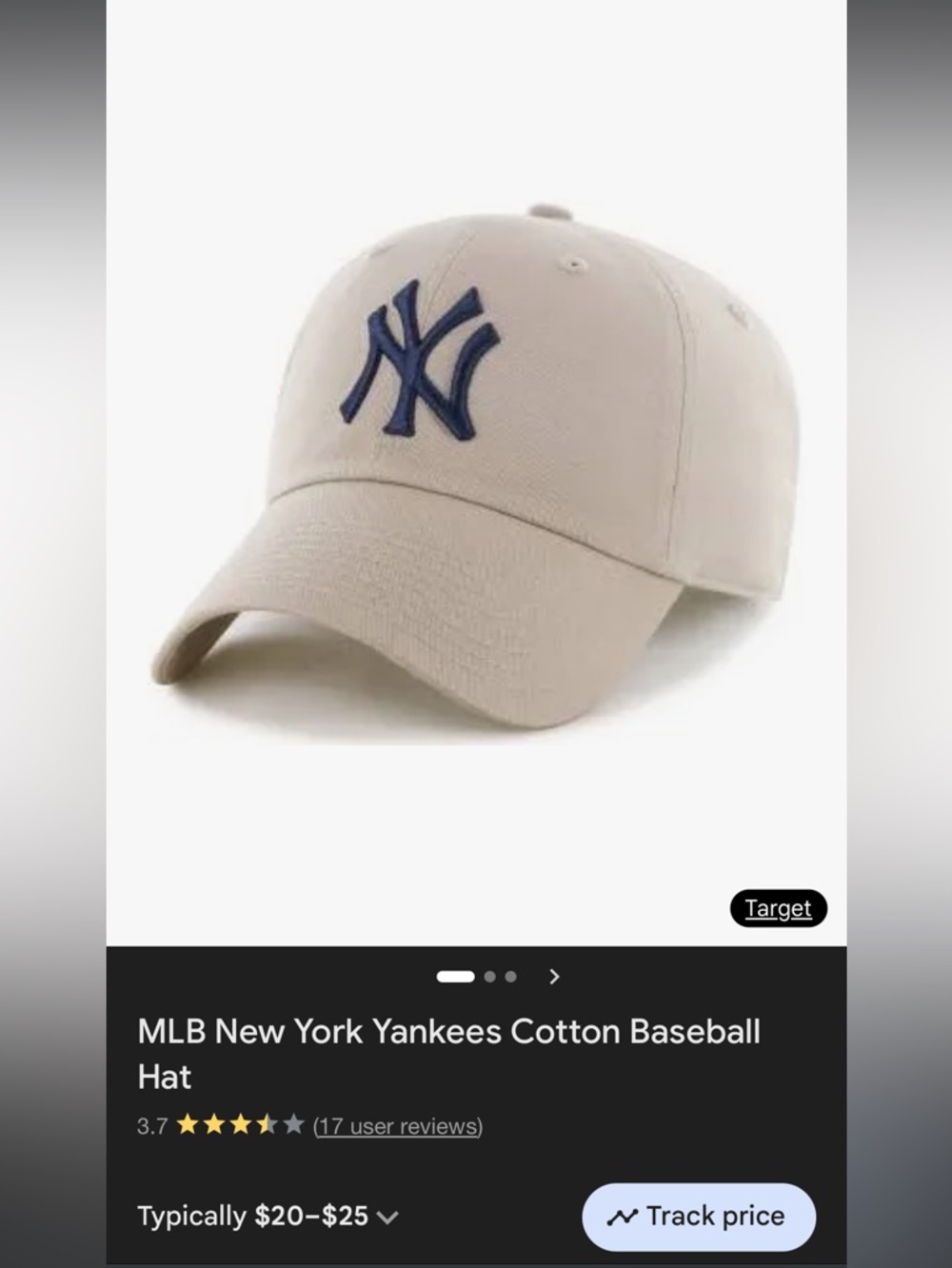Click the gray fifth star
The image size is (952, 1268).
tap(294, 1126)
